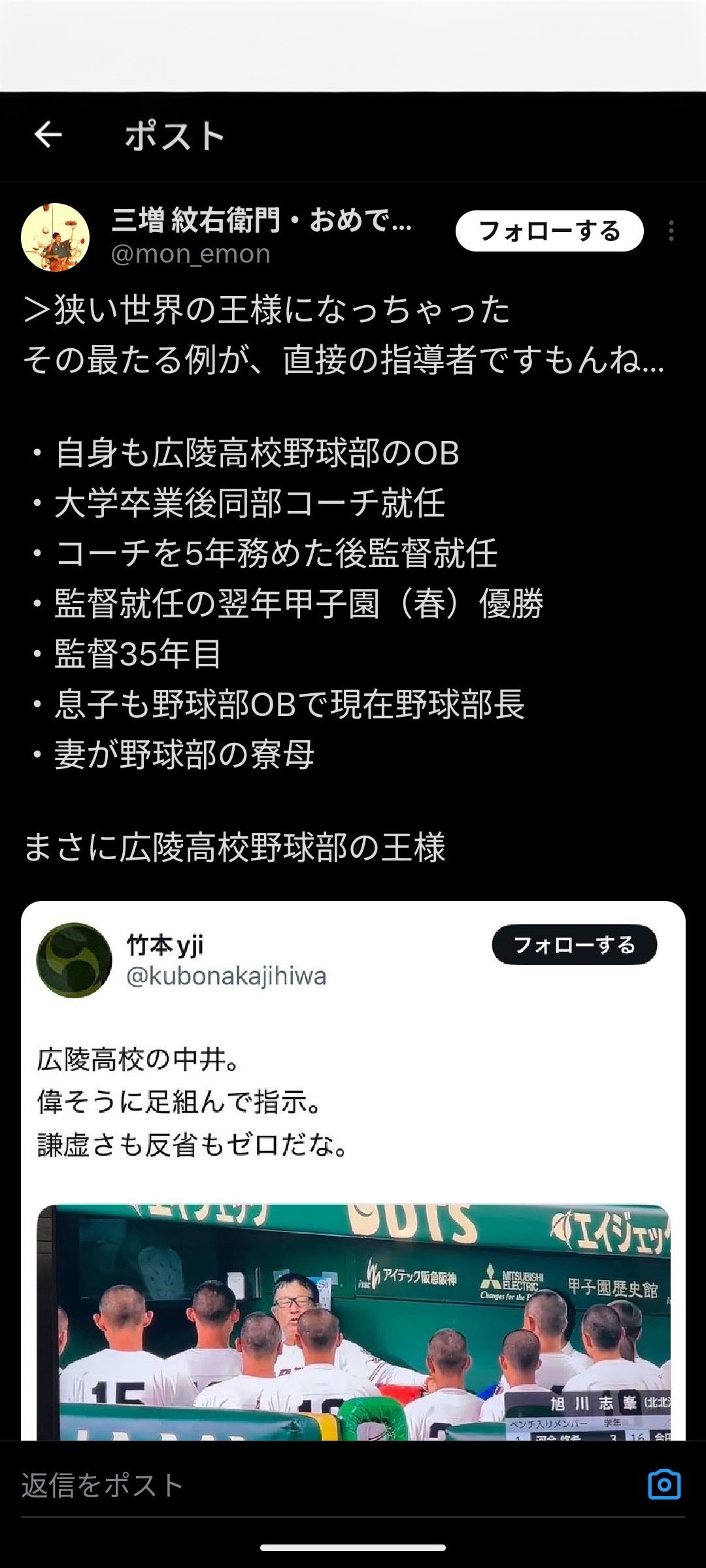The image size is (706, 1568).
Task: View the baseball dugout photo in the quoted post
Action: tap(354, 1322)
